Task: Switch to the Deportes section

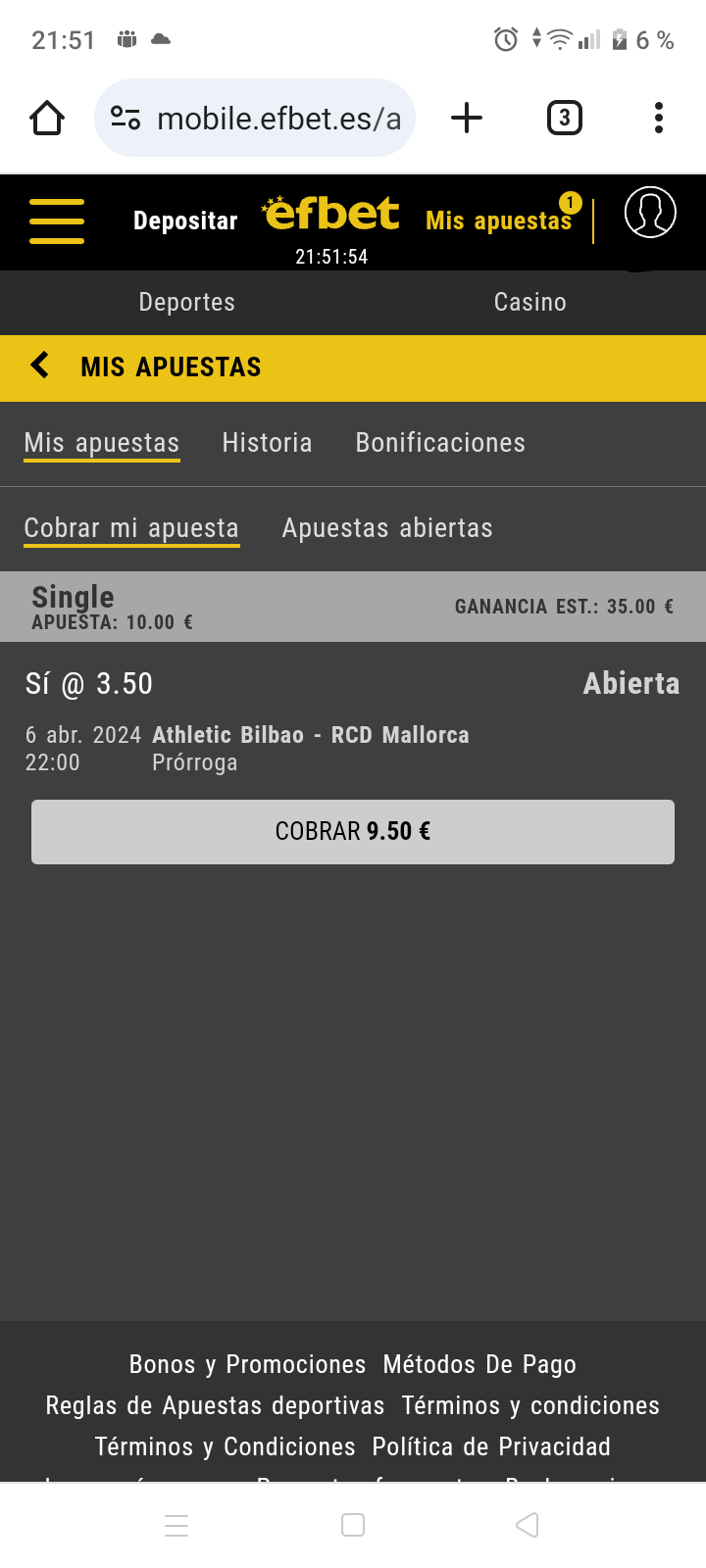Action: 186,302
